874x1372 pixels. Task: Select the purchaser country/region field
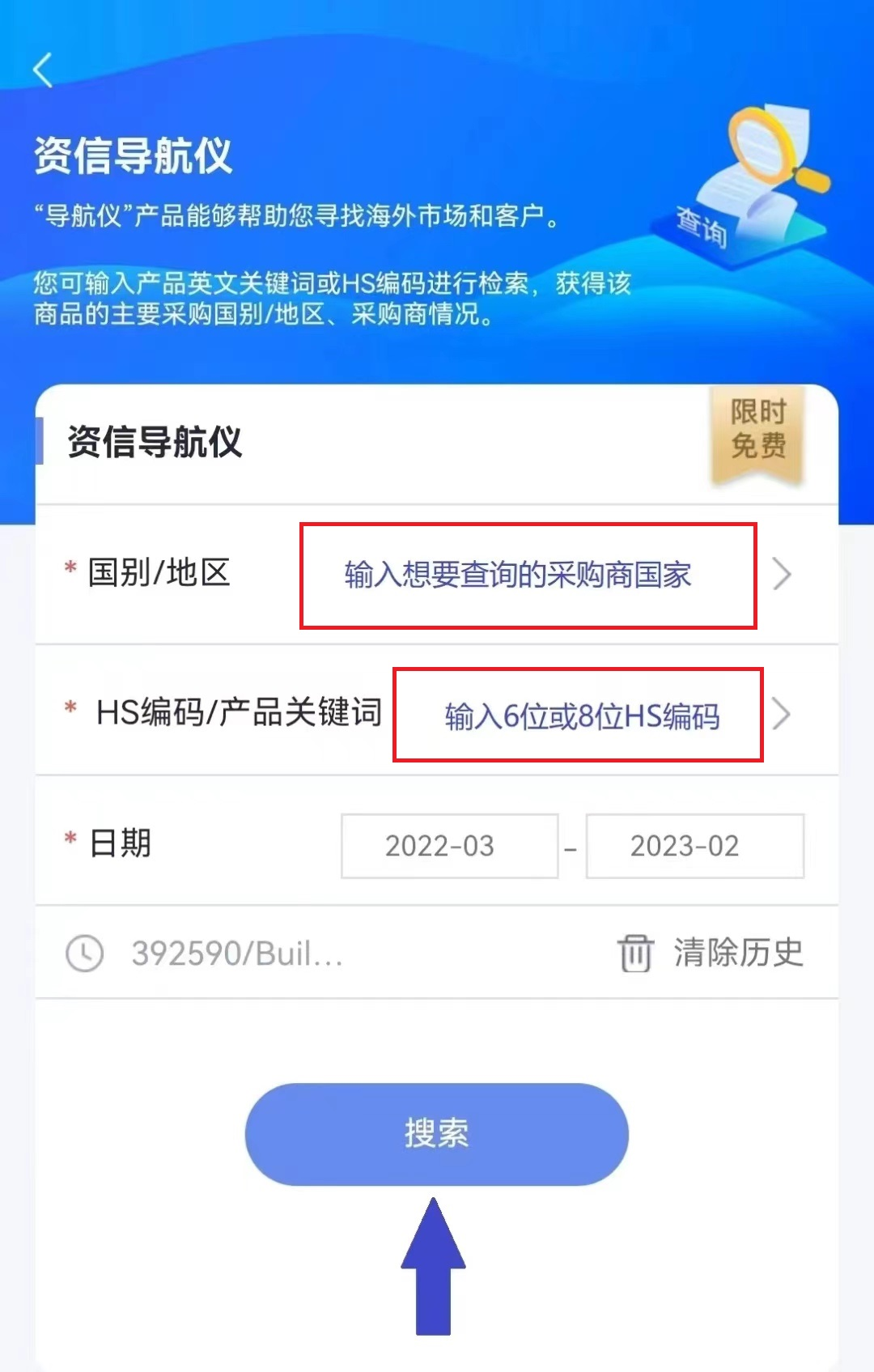(x=526, y=575)
